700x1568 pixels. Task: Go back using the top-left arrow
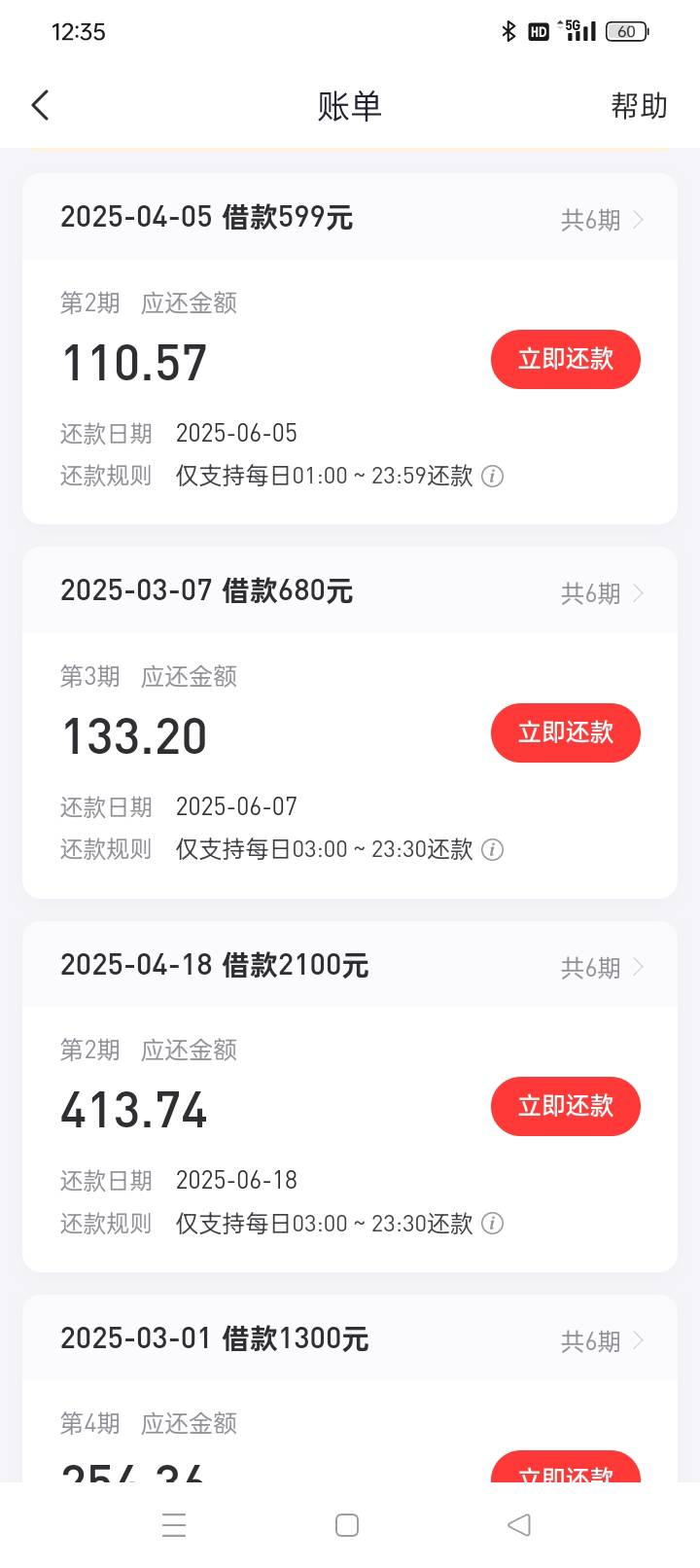[40, 105]
